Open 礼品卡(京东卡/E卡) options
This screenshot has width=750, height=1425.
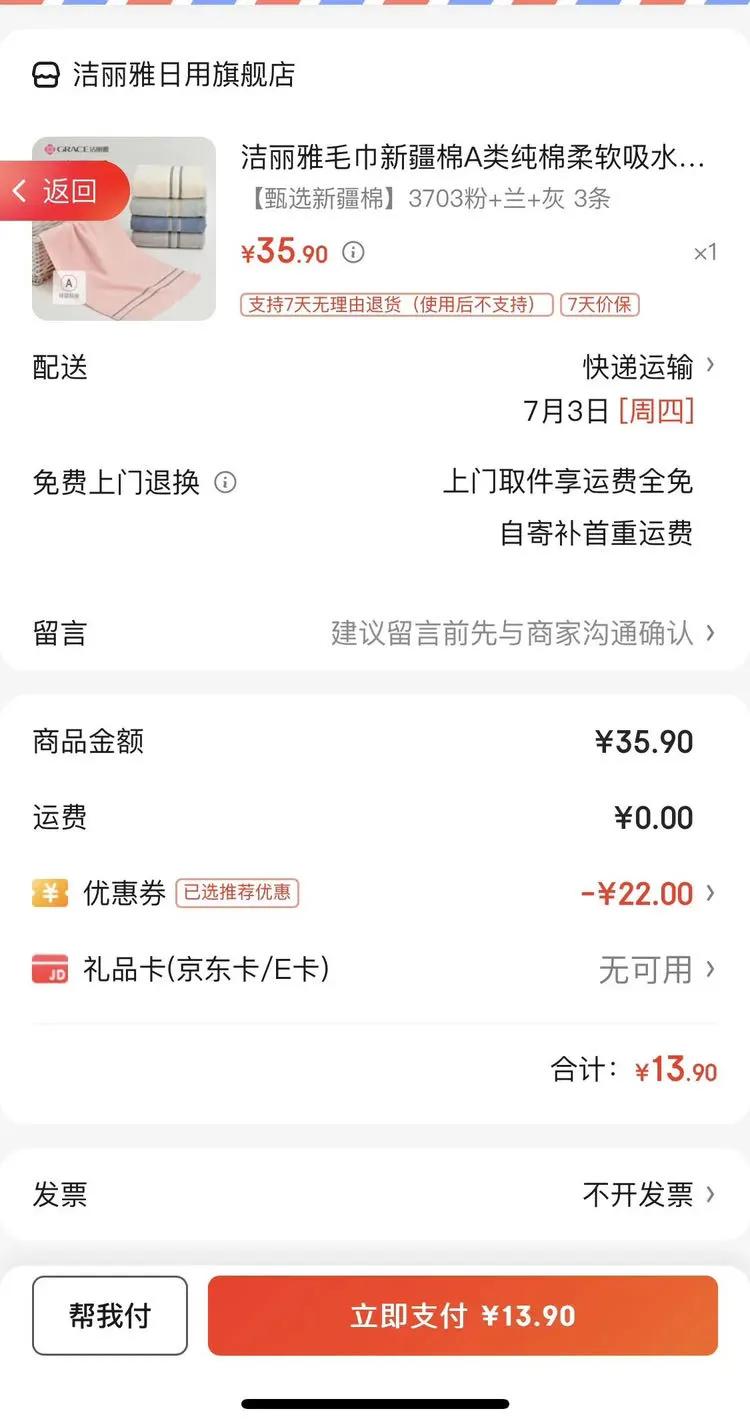[655, 969]
